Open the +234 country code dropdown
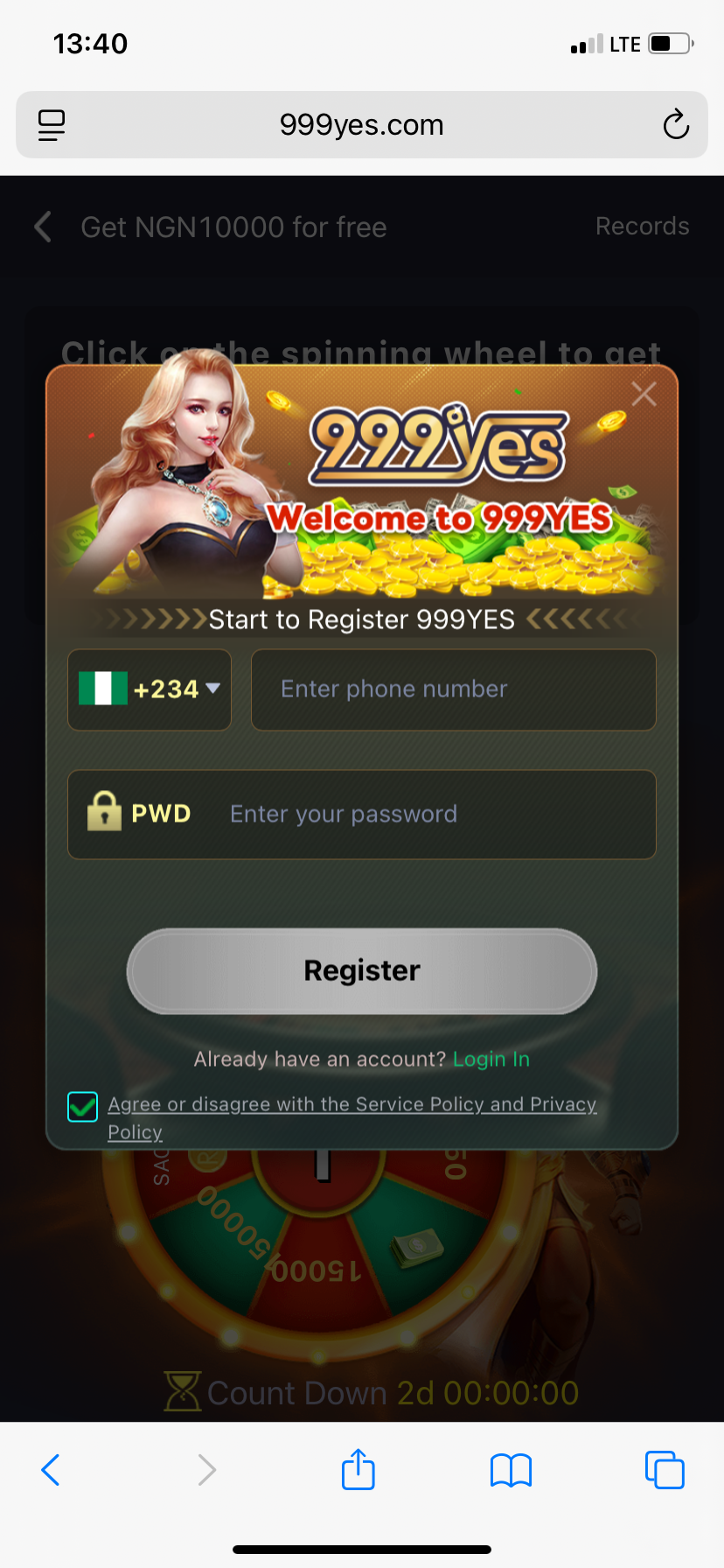This screenshot has height=1568, width=724. 150,689
